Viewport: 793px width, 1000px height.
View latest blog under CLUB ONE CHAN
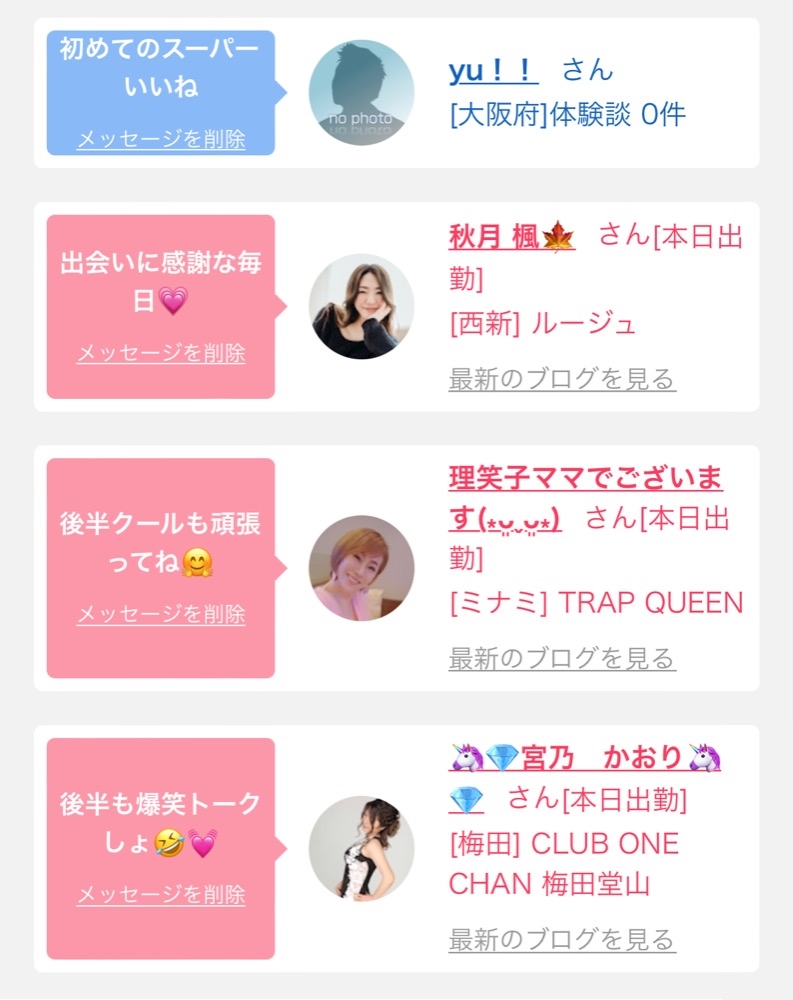tap(562, 939)
